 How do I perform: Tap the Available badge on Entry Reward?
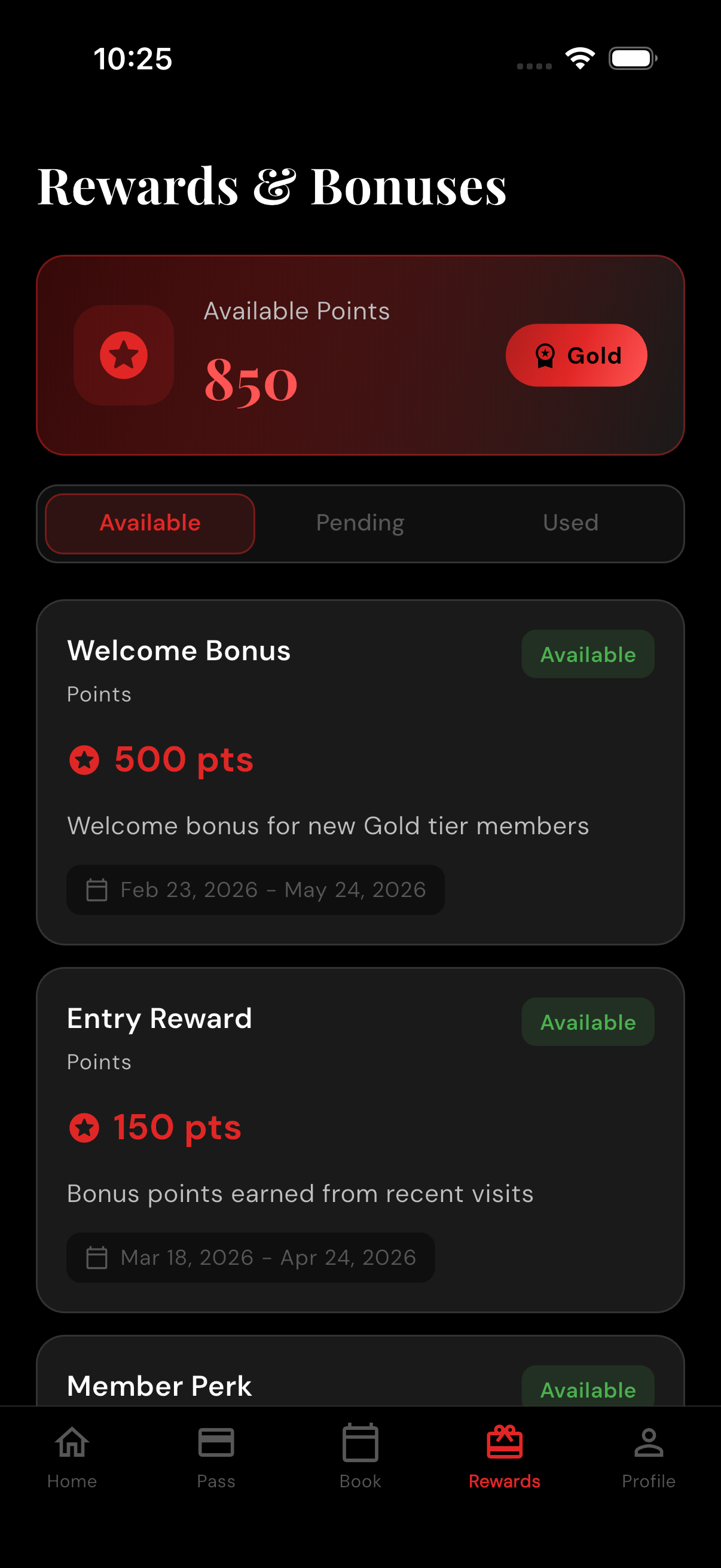click(x=587, y=1022)
